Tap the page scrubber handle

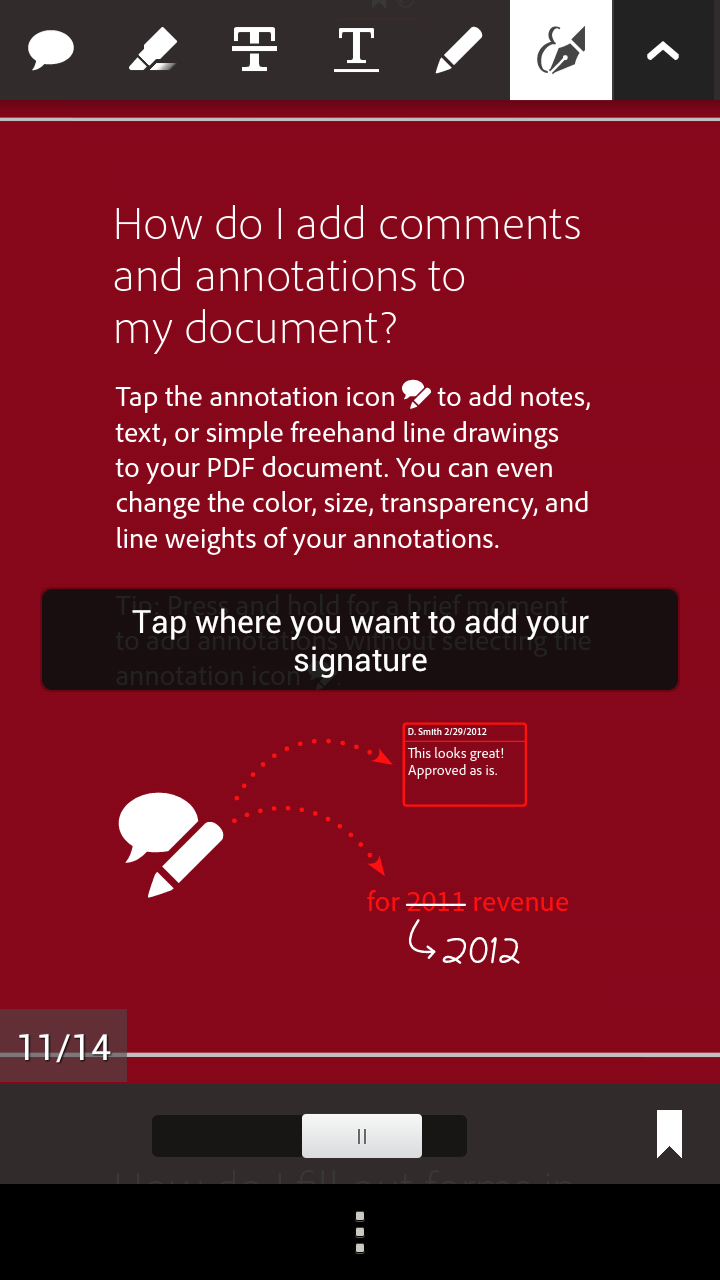point(362,1136)
